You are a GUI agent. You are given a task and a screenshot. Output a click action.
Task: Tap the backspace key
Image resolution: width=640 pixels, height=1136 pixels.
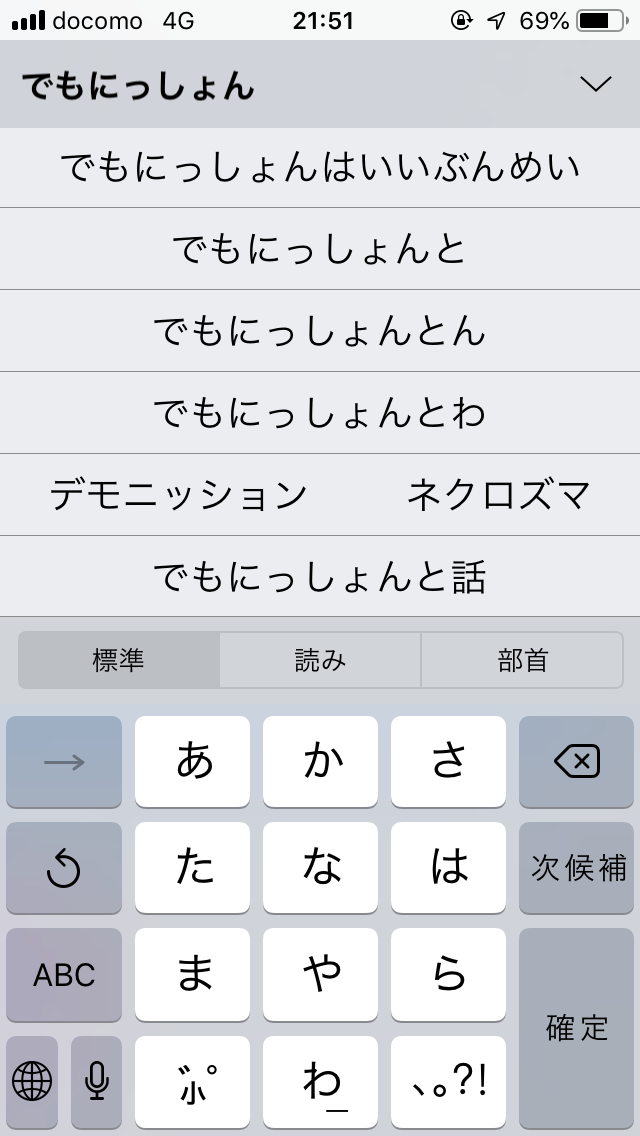(577, 762)
